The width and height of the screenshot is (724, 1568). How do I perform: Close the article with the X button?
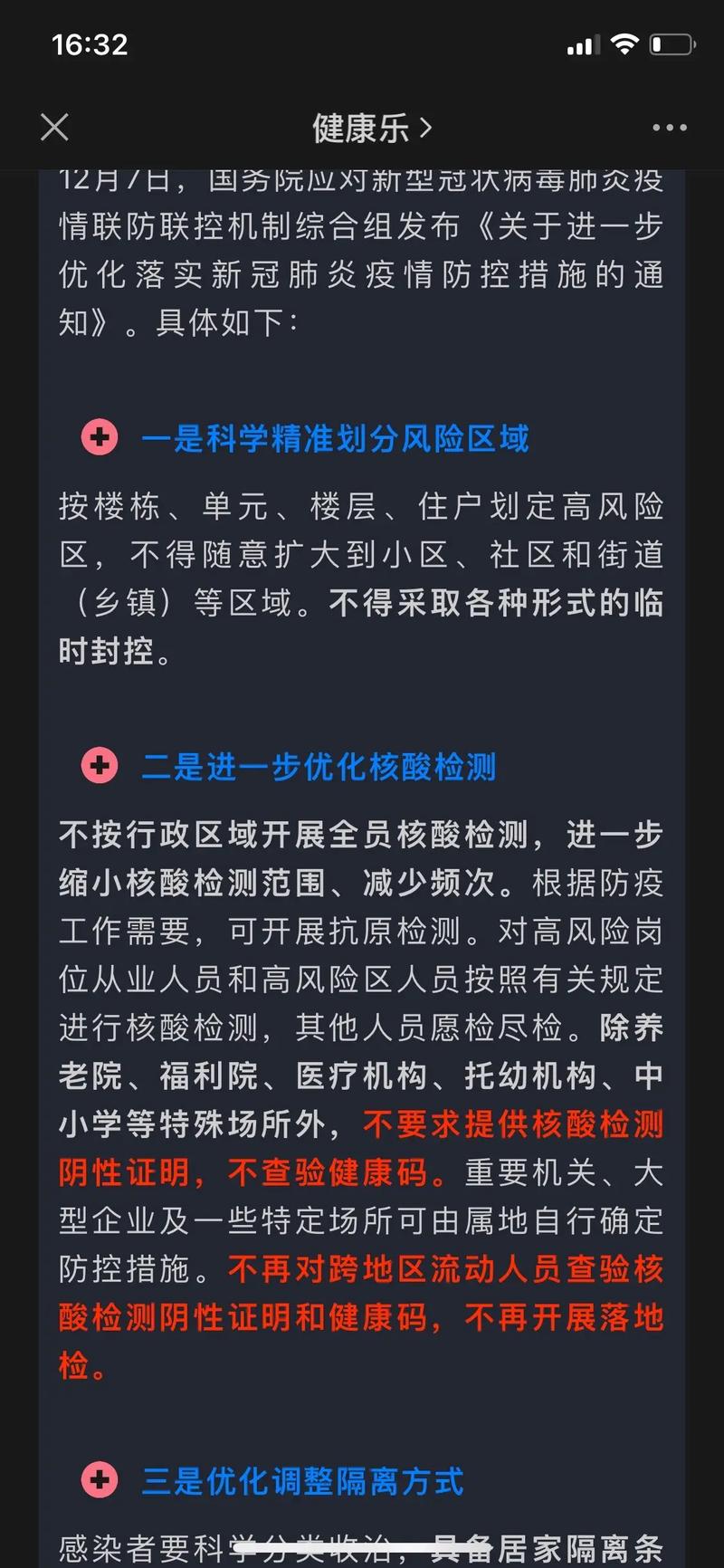(x=54, y=127)
